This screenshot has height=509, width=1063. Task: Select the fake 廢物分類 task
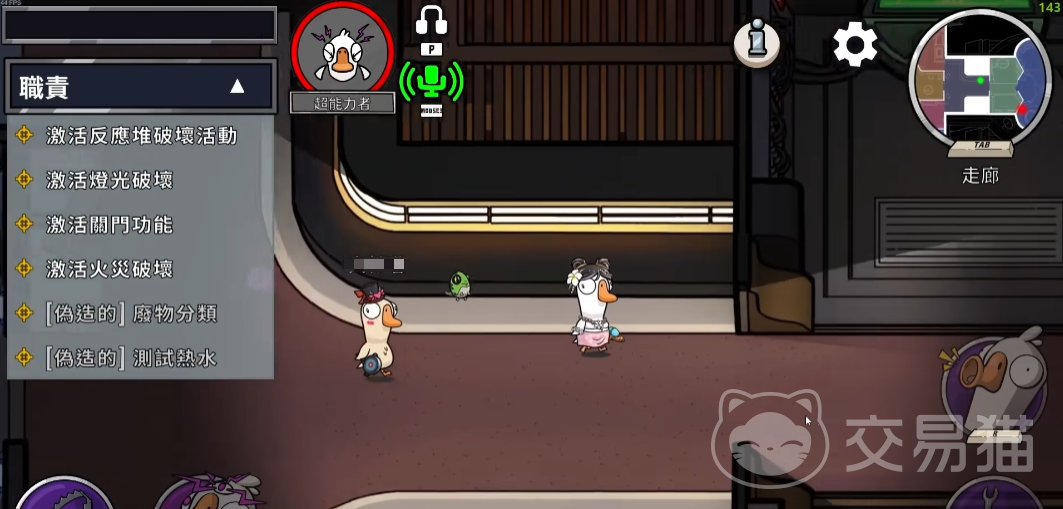tap(131, 313)
